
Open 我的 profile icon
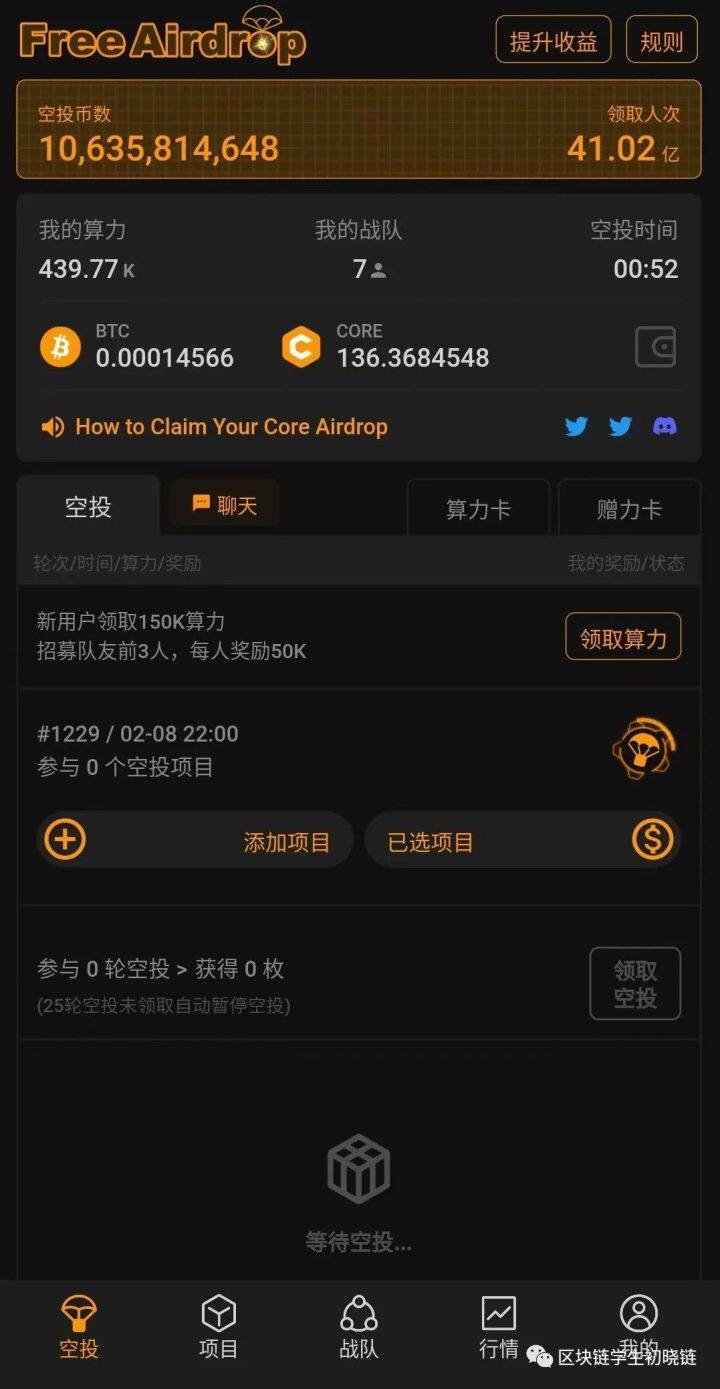[x=639, y=1311]
